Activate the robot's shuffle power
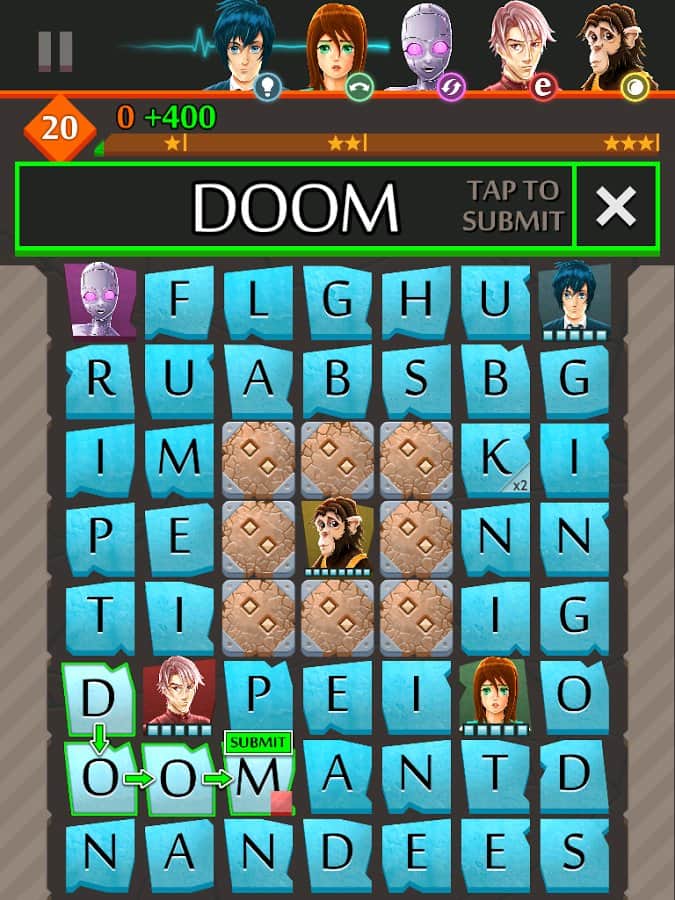The image size is (675, 900). (x=450, y=87)
